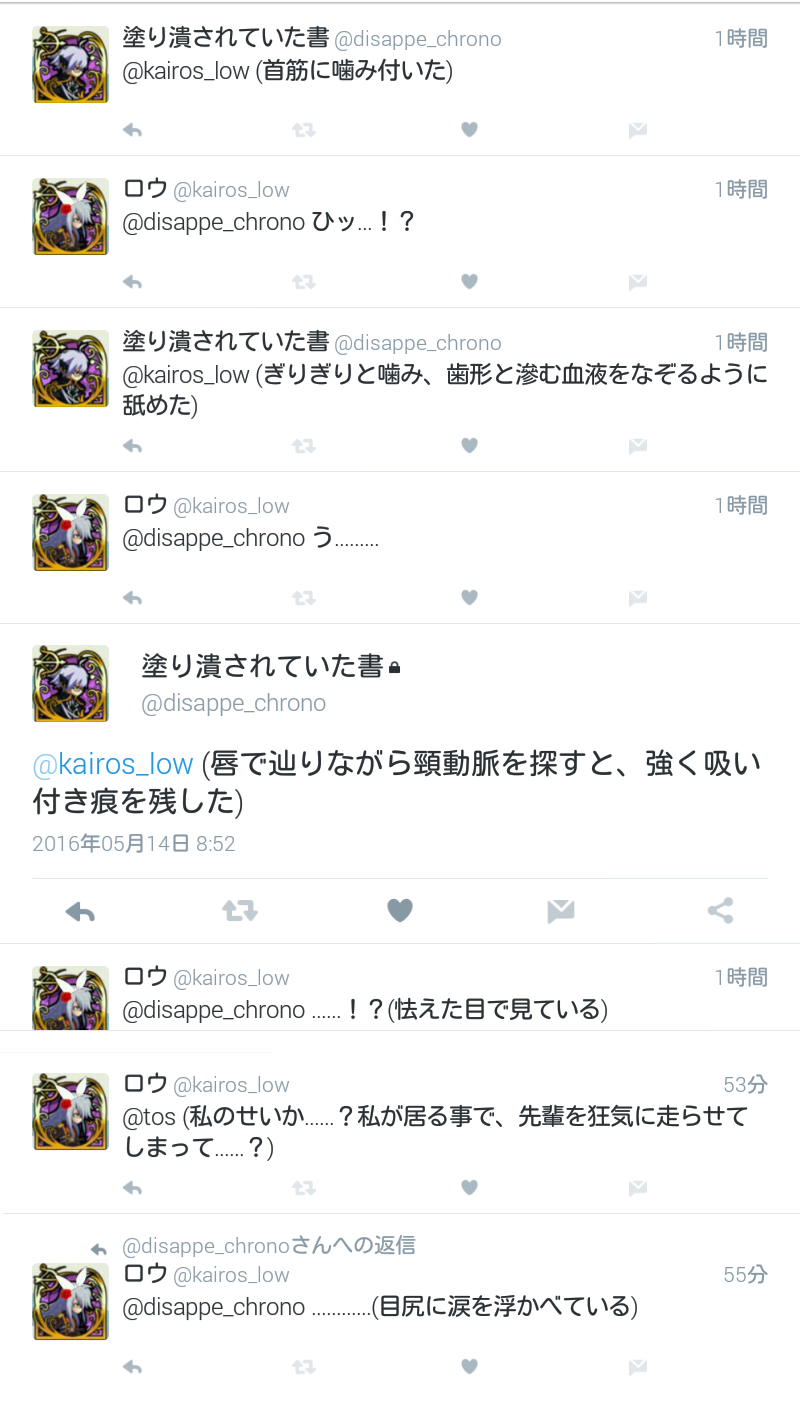Open ロウ's avatar on the ひッ…！？ tweet

(70, 217)
